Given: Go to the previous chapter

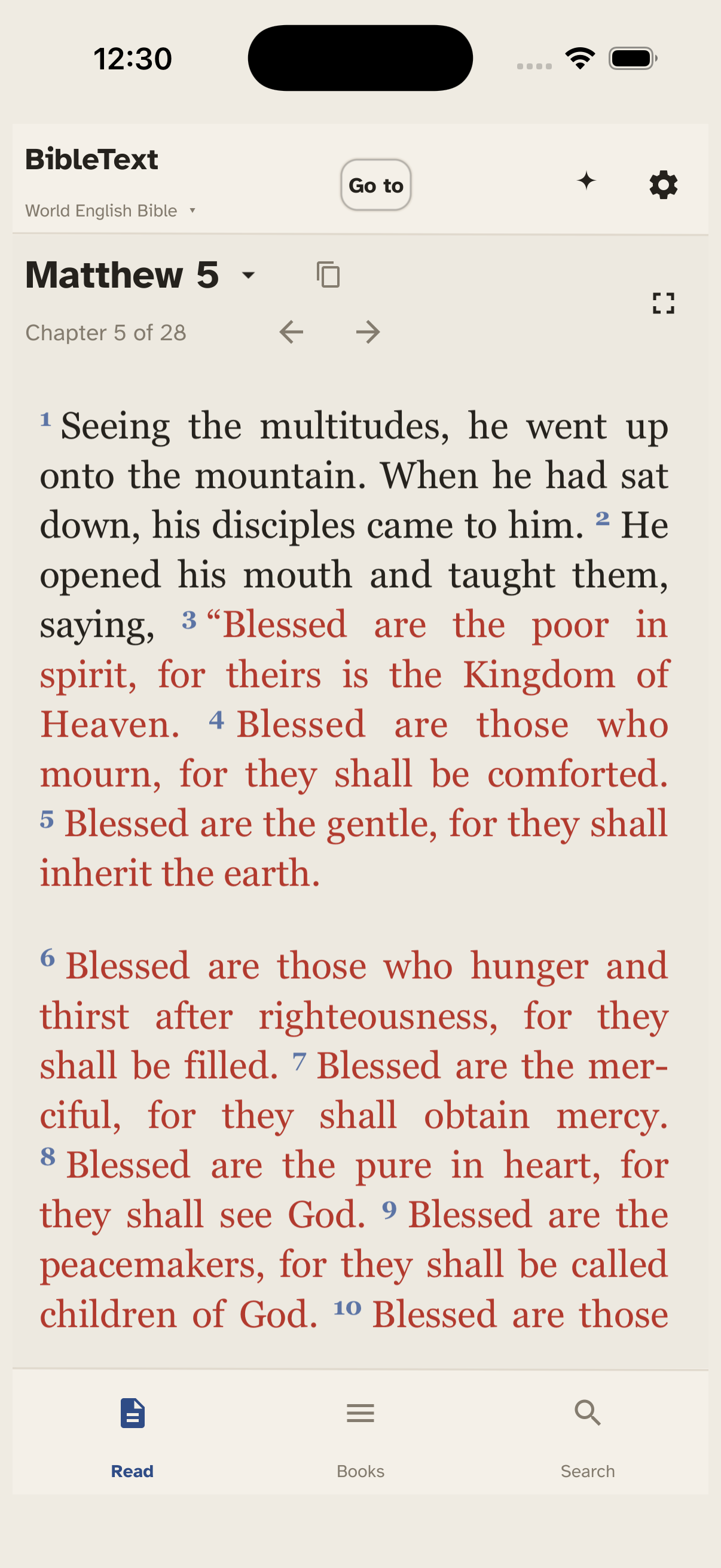Looking at the screenshot, I should coord(291,332).
